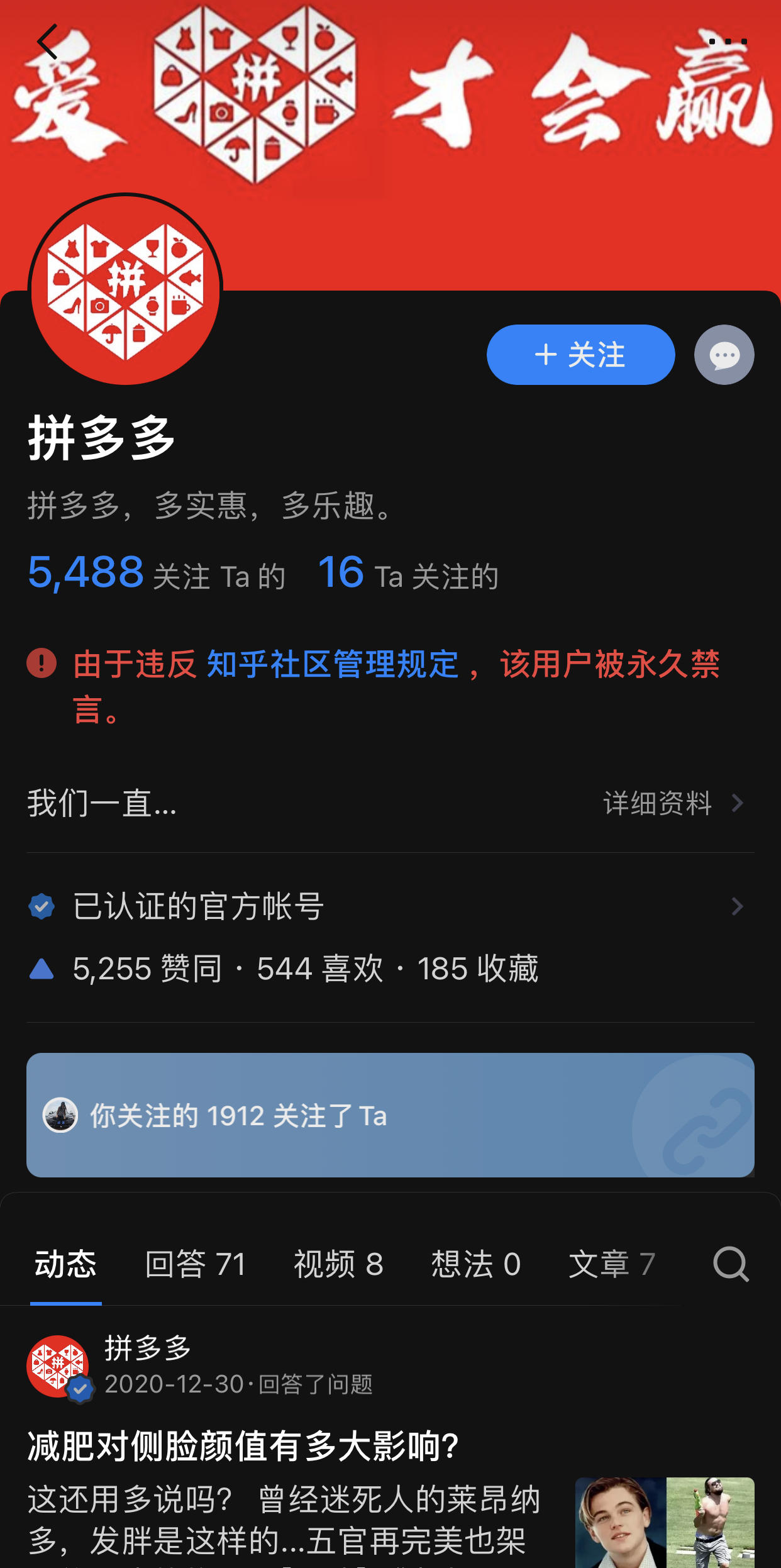Image resolution: width=781 pixels, height=1568 pixels.
Task: Switch to the 想法 0 tab
Action: 475,1264
